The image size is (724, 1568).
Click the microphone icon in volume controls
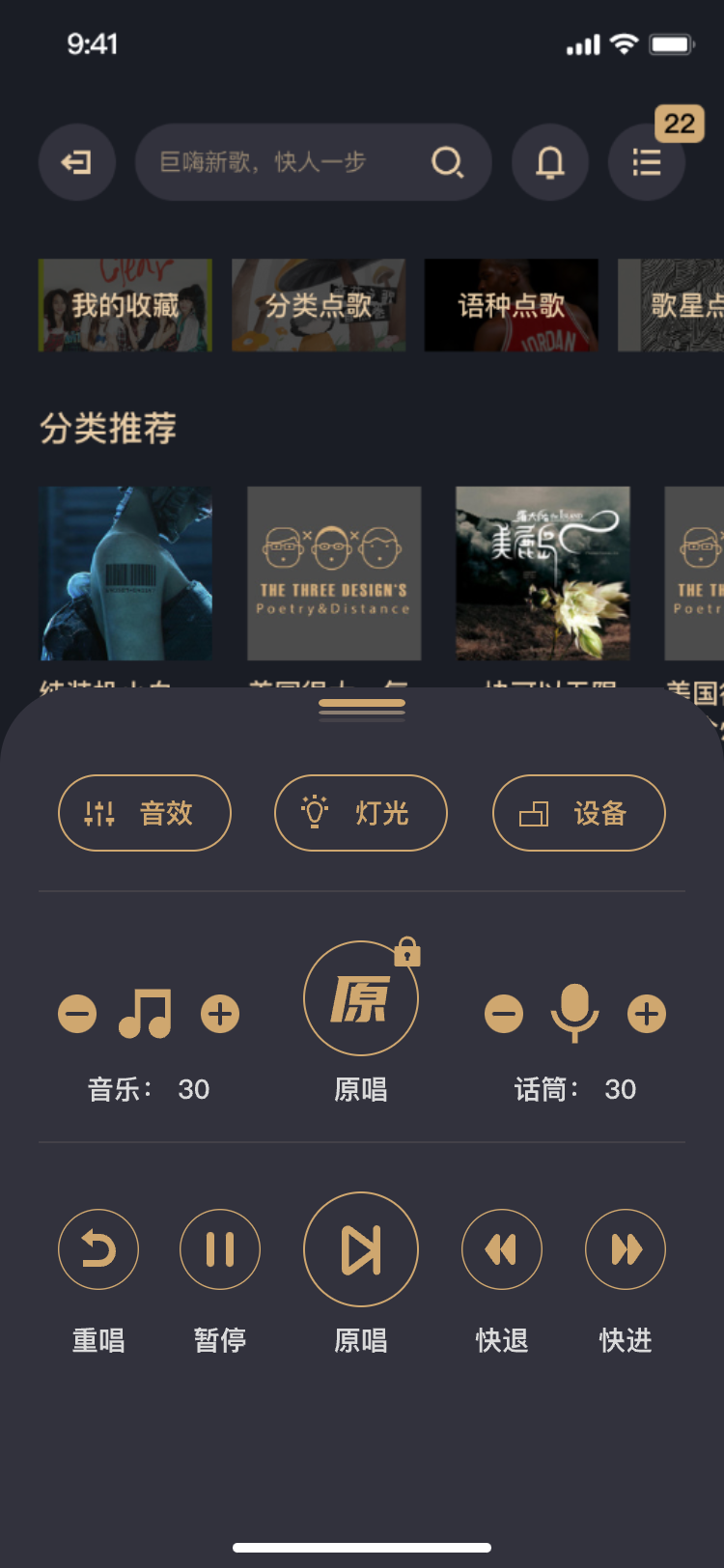tap(574, 1013)
